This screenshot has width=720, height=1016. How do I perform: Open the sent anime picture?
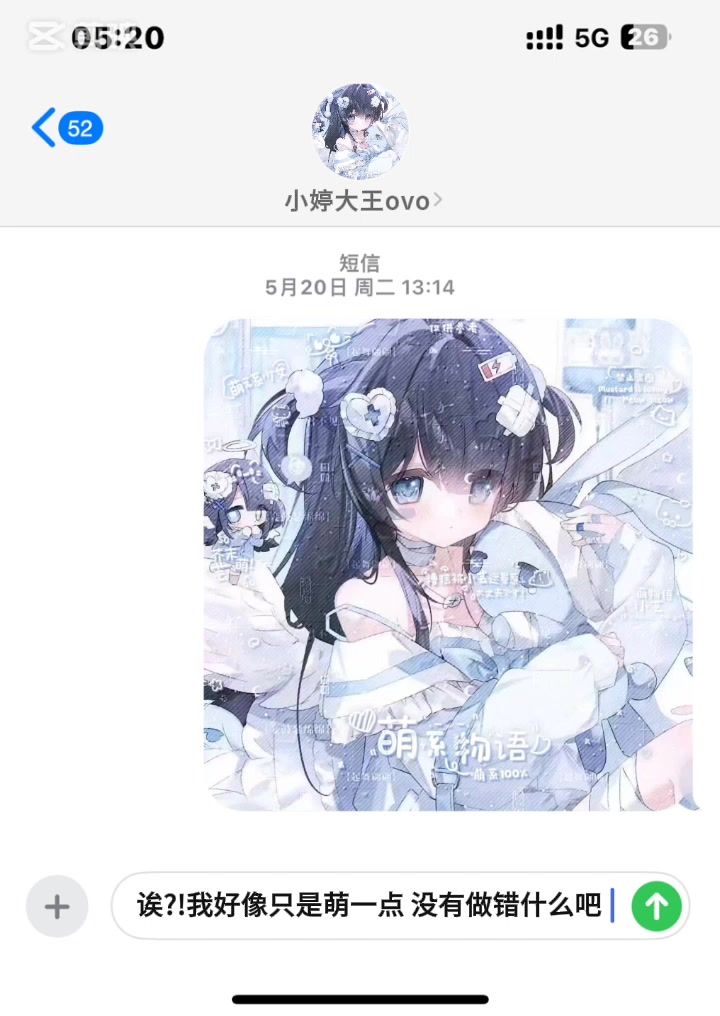coord(448,565)
